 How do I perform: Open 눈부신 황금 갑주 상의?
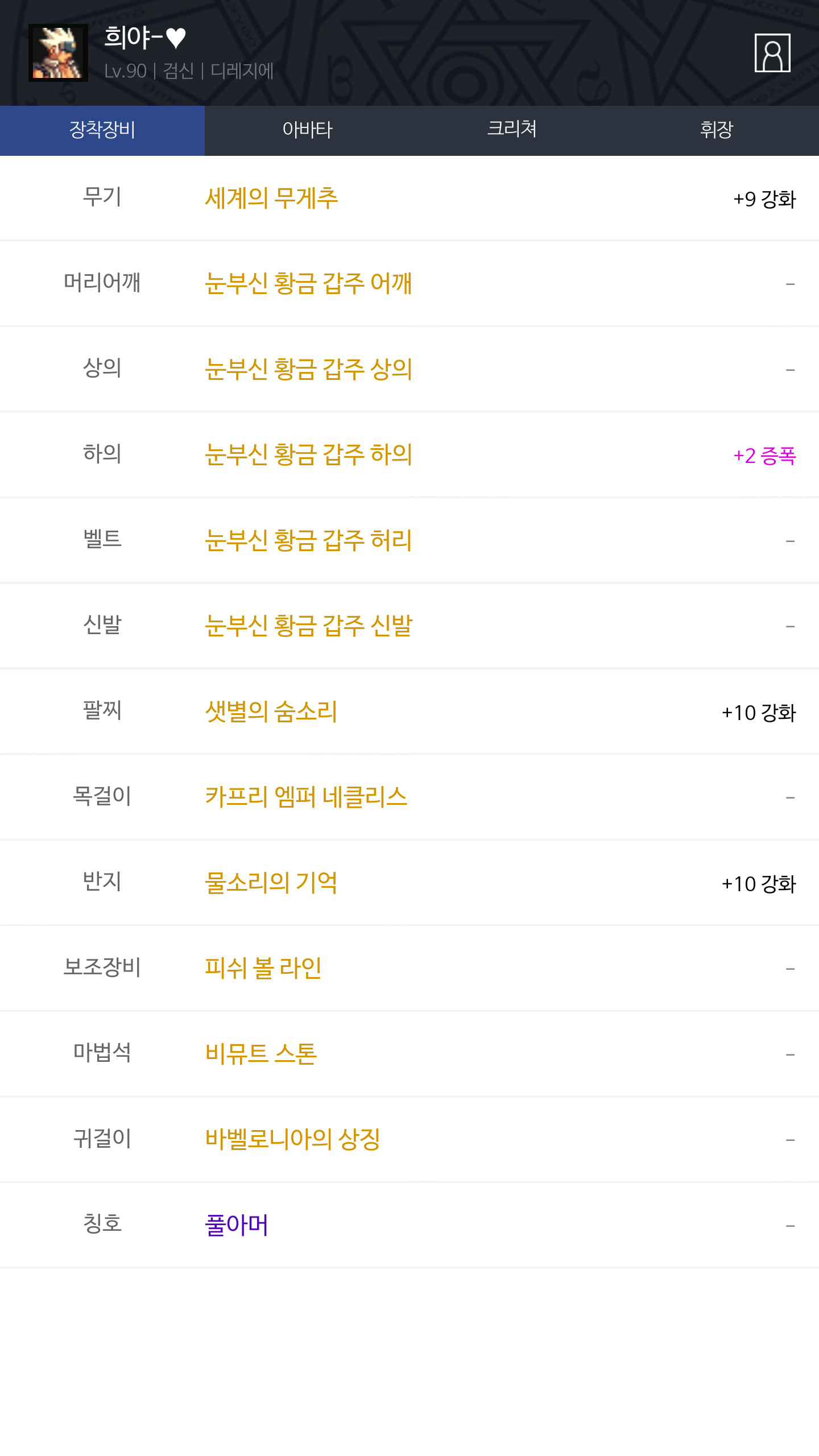[308, 369]
